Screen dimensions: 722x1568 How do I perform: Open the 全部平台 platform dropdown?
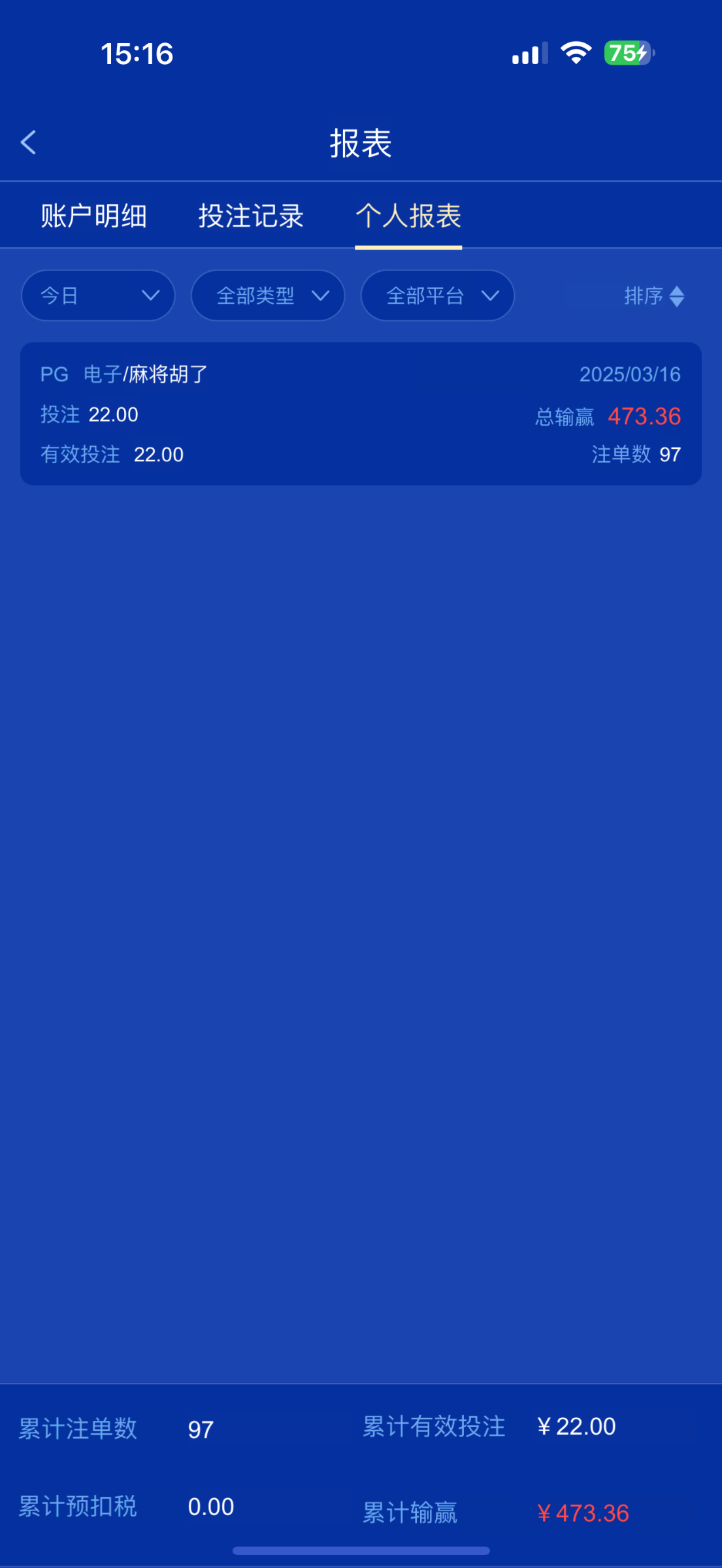pyautogui.click(x=438, y=296)
